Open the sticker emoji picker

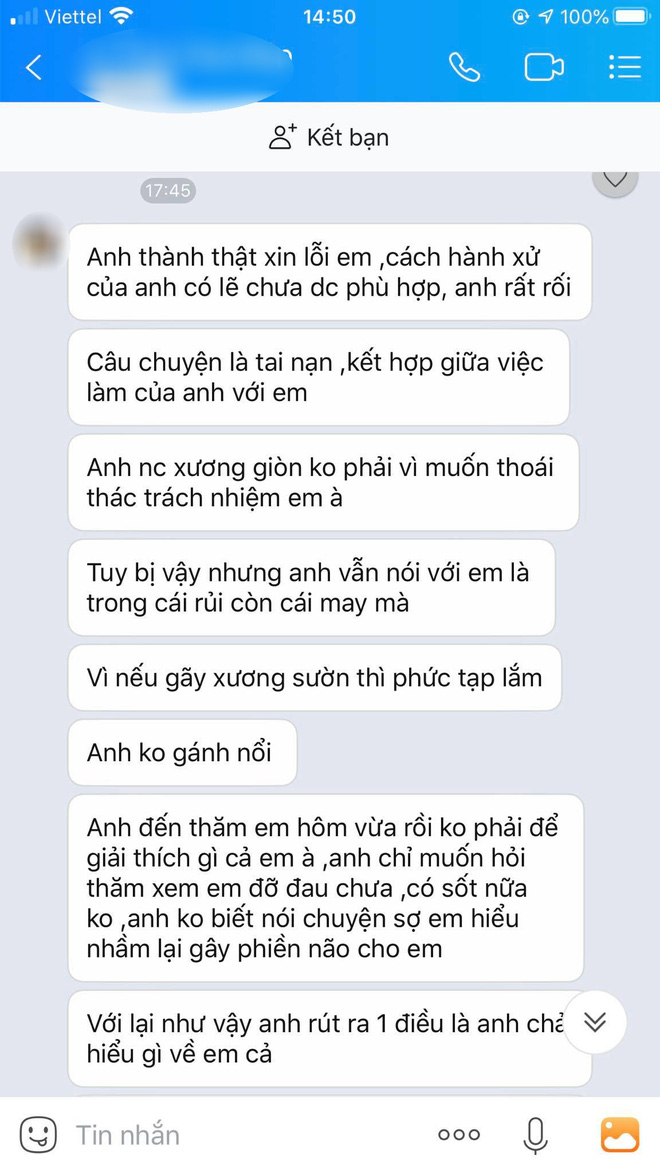(38, 1135)
